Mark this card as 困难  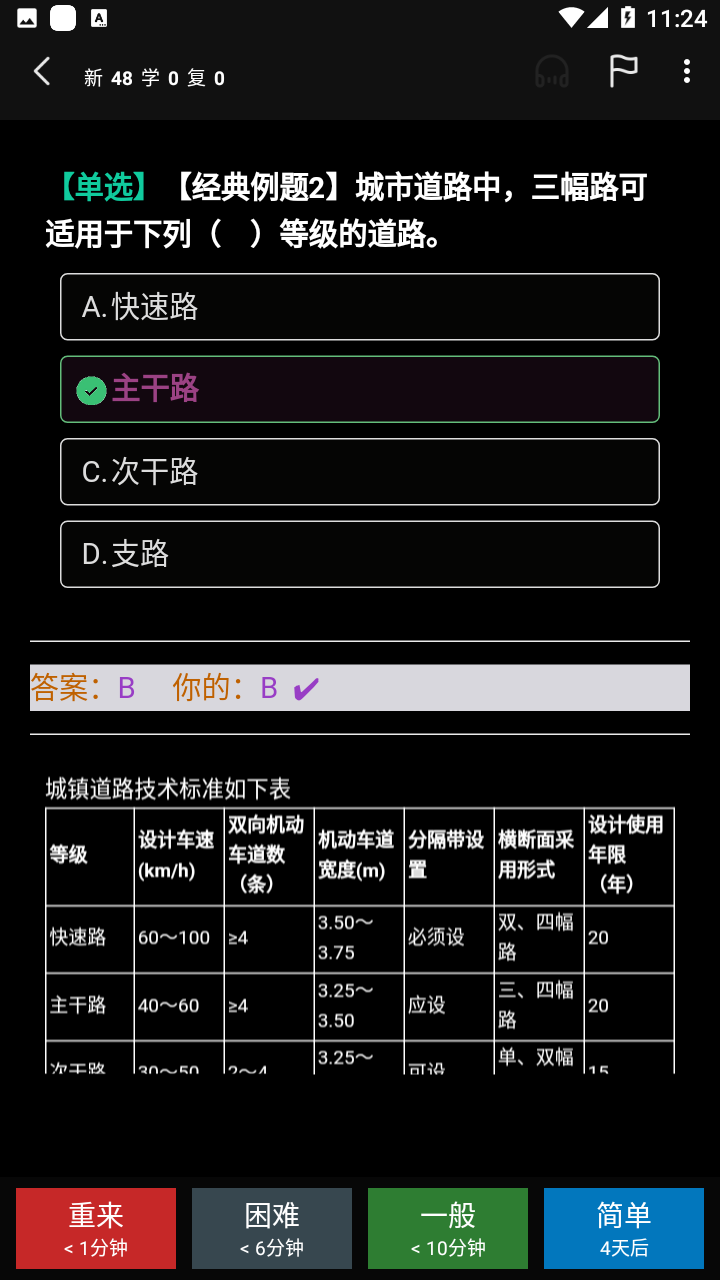pos(272,1229)
